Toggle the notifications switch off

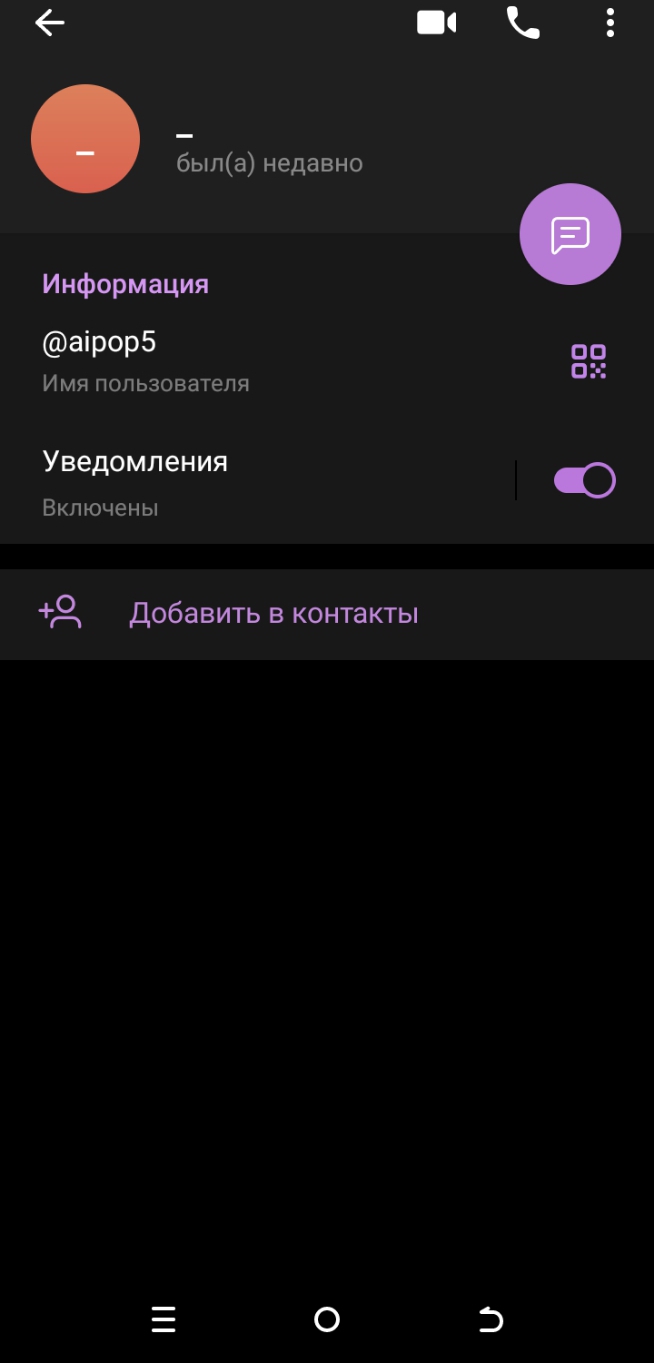585,481
